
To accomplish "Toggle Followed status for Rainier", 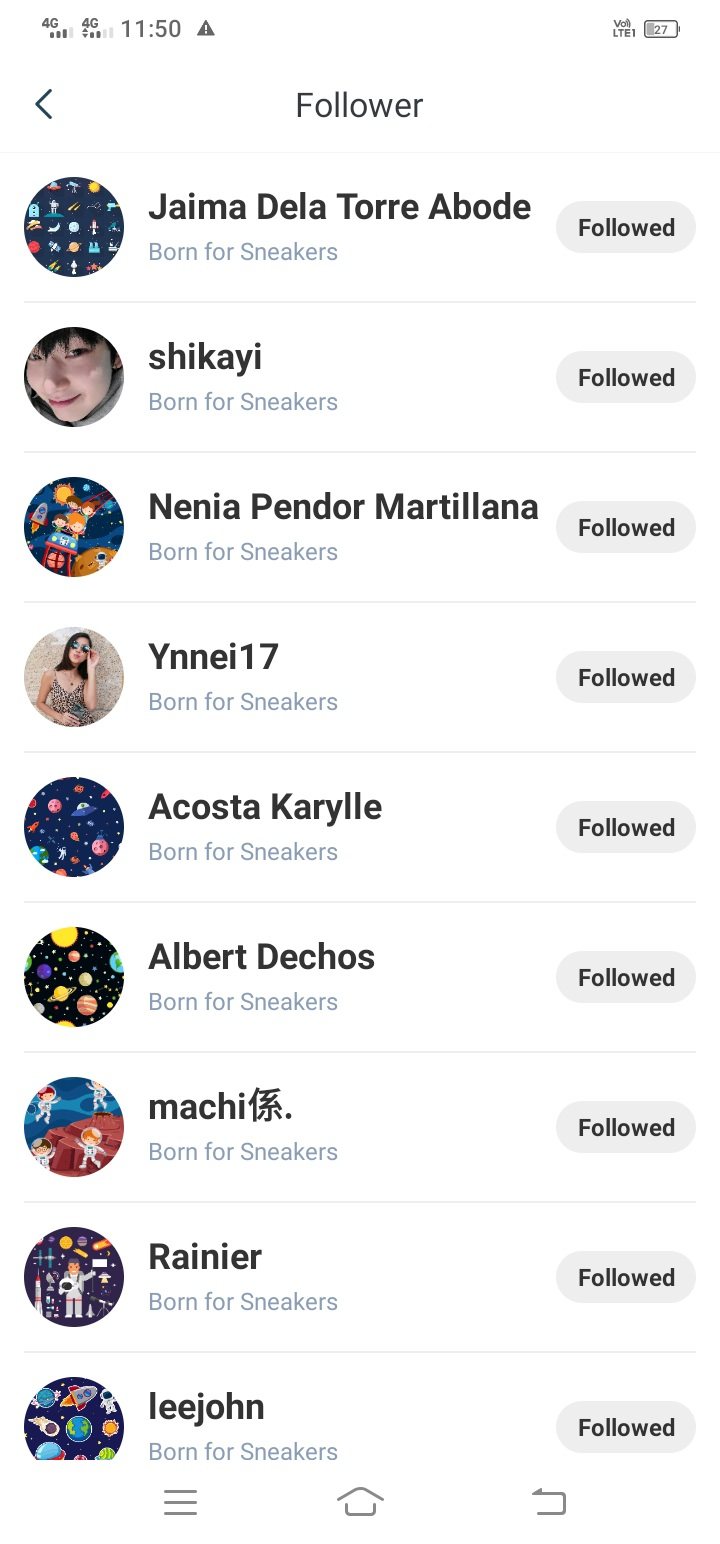I will pos(626,1277).
